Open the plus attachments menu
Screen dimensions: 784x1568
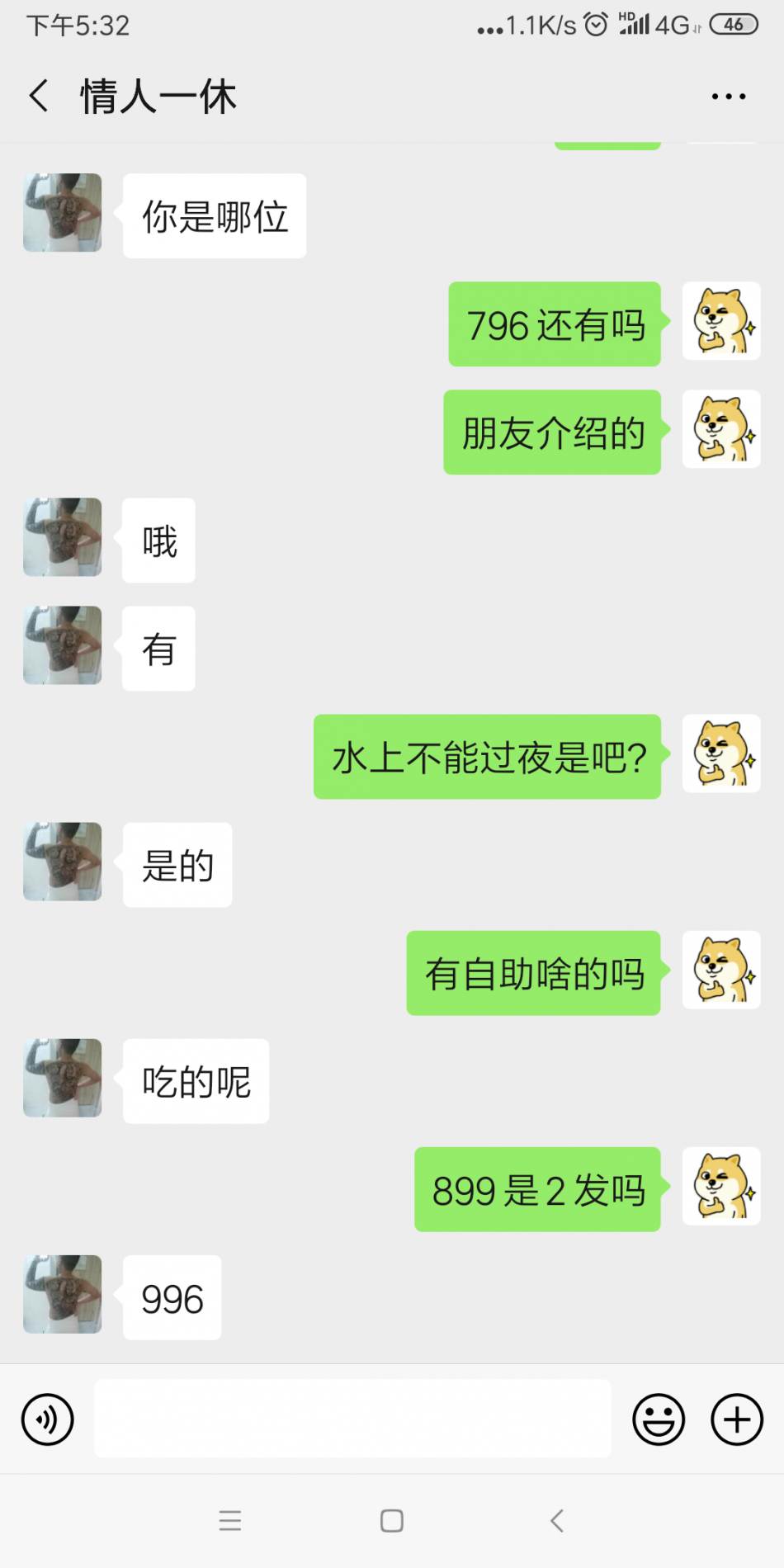click(736, 1419)
